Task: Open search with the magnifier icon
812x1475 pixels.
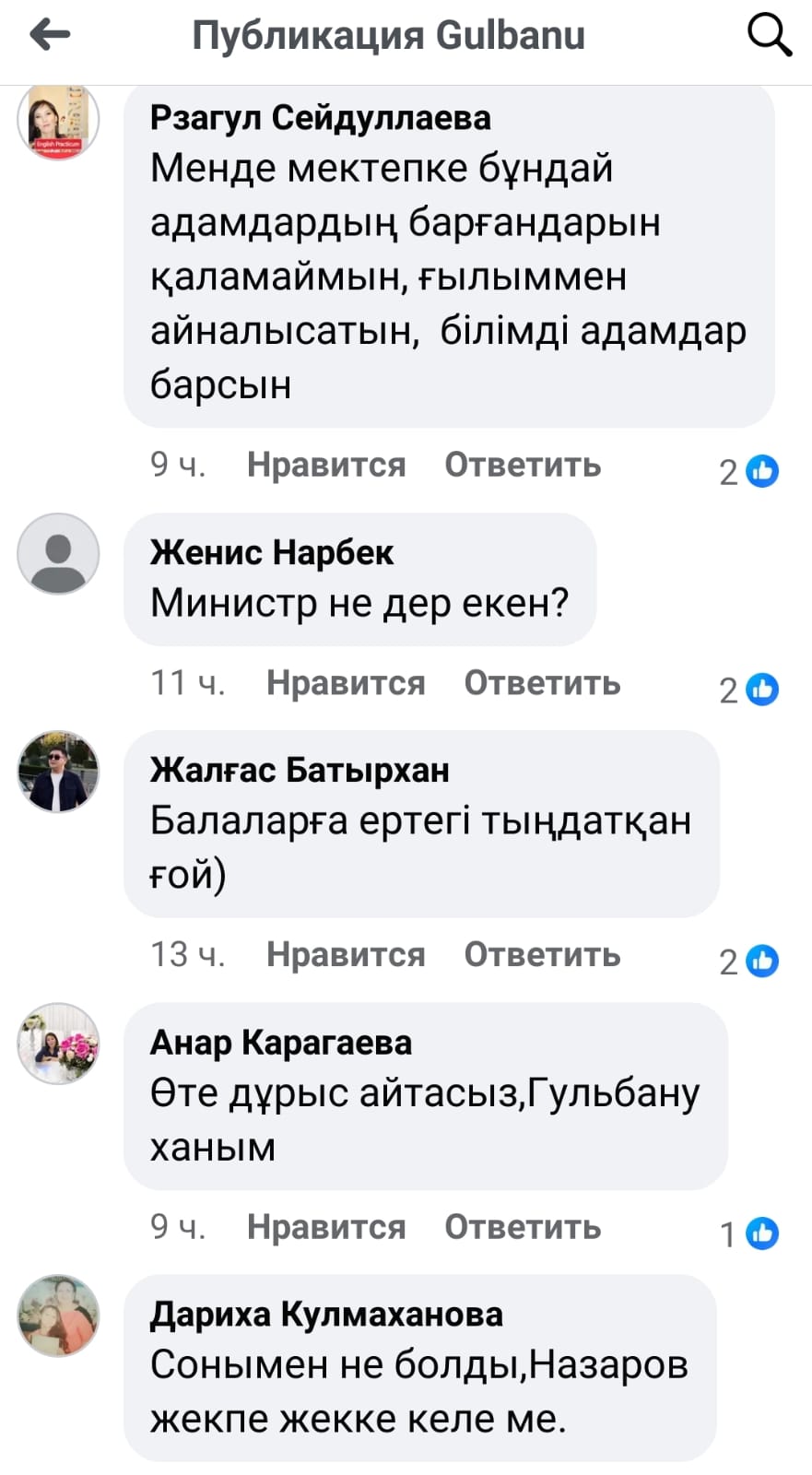Action: tap(769, 36)
